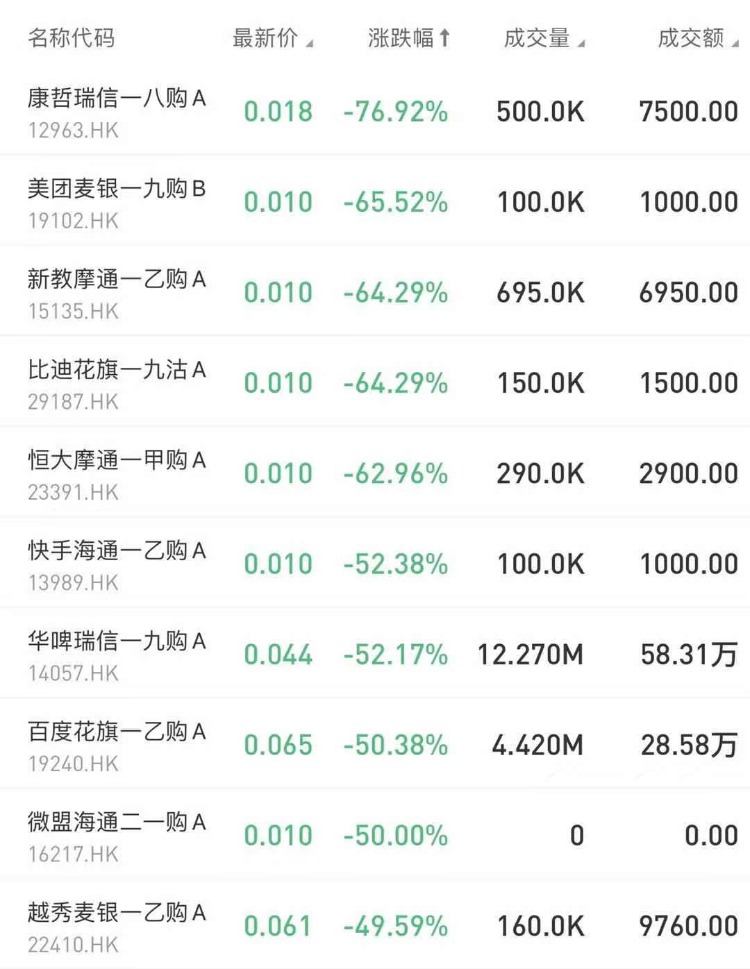750x969 pixels.
Task: Sort the list by 成交额
Action: click(x=696, y=39)
